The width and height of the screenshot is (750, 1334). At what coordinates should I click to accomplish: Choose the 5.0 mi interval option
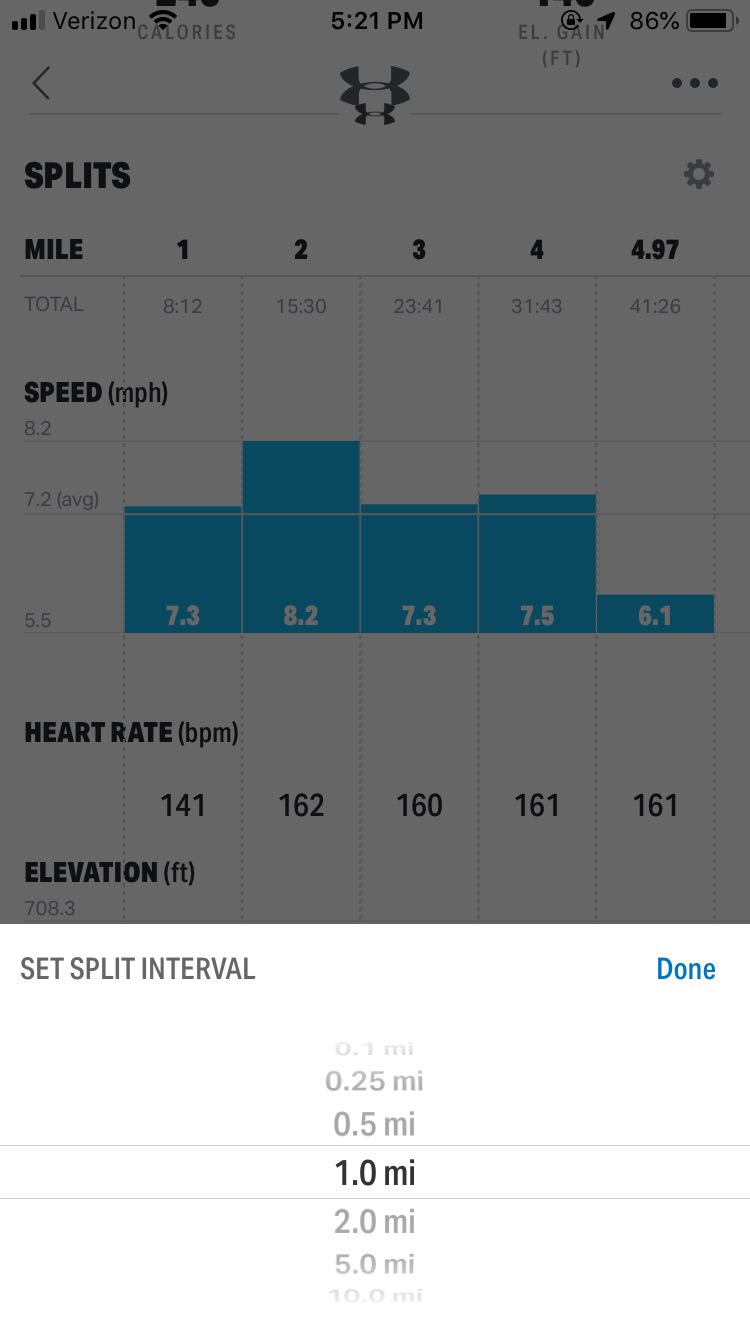[374, 1265]
